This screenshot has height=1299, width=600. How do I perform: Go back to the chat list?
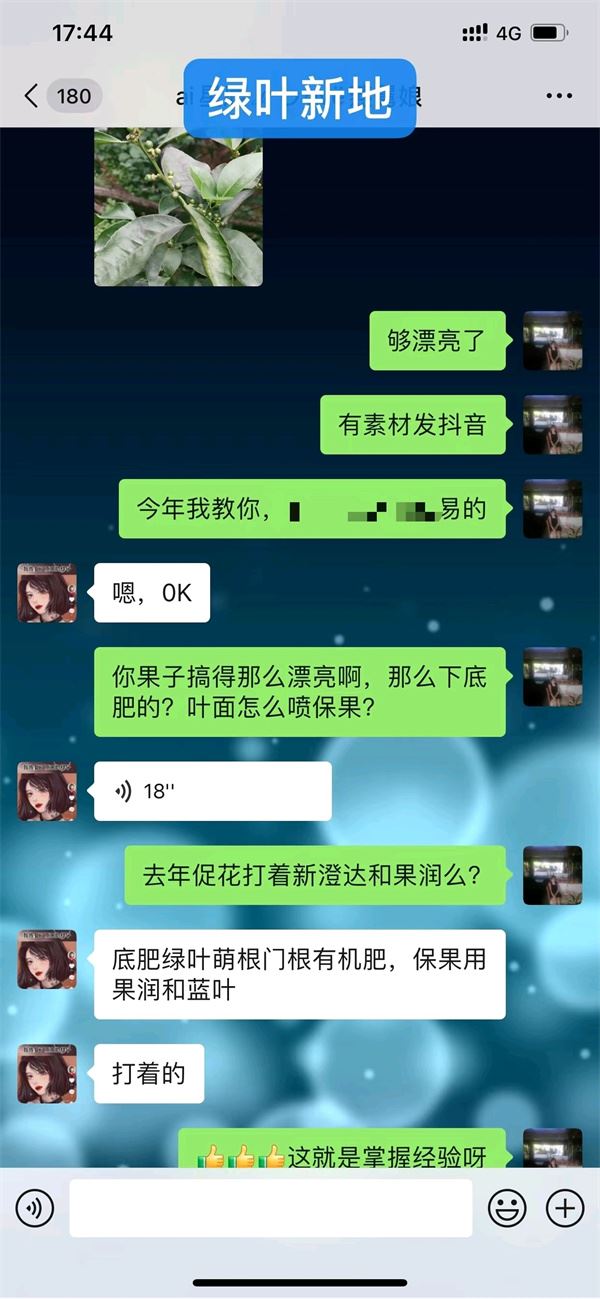click(x=32, y=96)
